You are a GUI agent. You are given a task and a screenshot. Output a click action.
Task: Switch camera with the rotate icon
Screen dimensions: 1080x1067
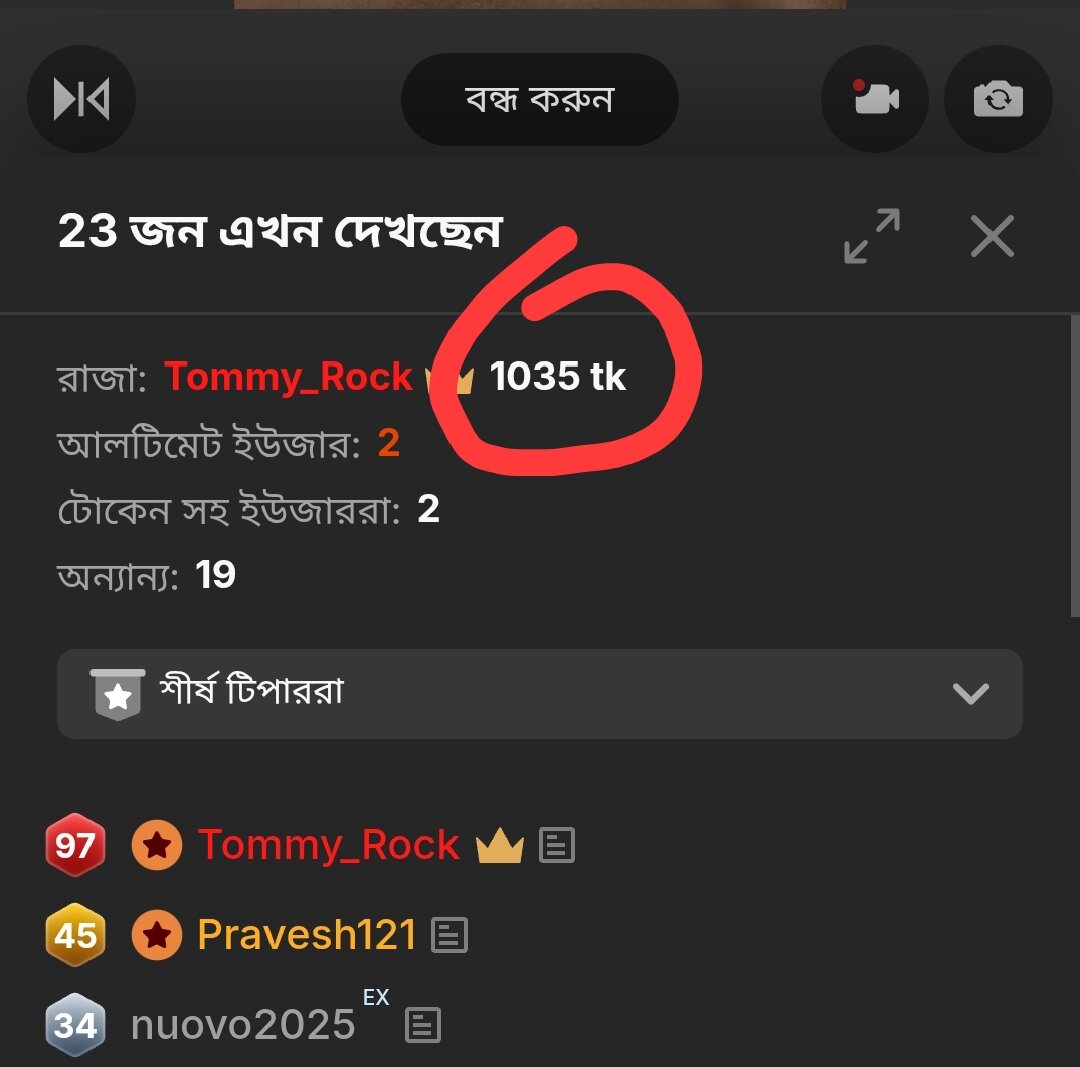click(x=997, y=99)
